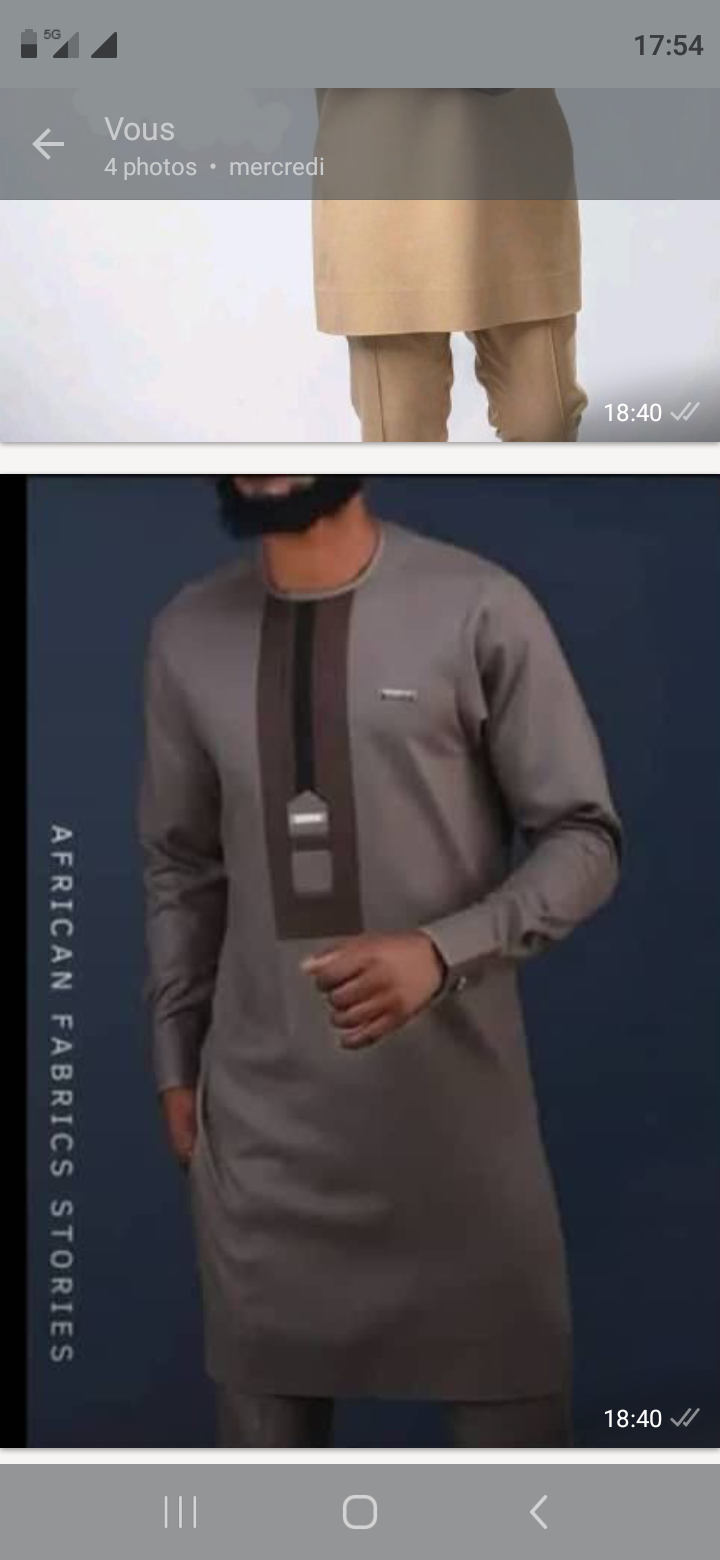Tap the system back chevron
720x1560 pixels.
(539, 1512)
